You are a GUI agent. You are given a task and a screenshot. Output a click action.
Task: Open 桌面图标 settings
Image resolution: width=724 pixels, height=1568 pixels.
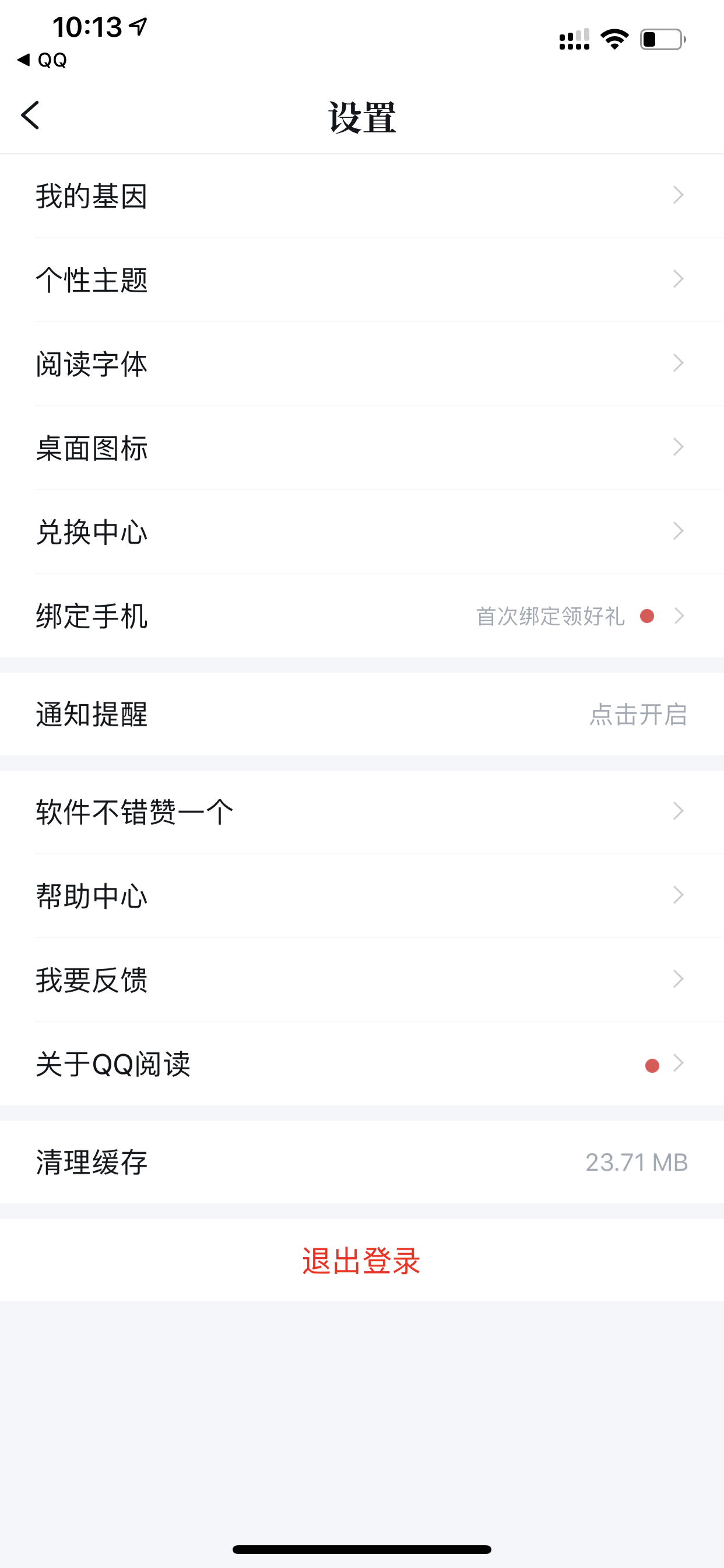point(362,448)
